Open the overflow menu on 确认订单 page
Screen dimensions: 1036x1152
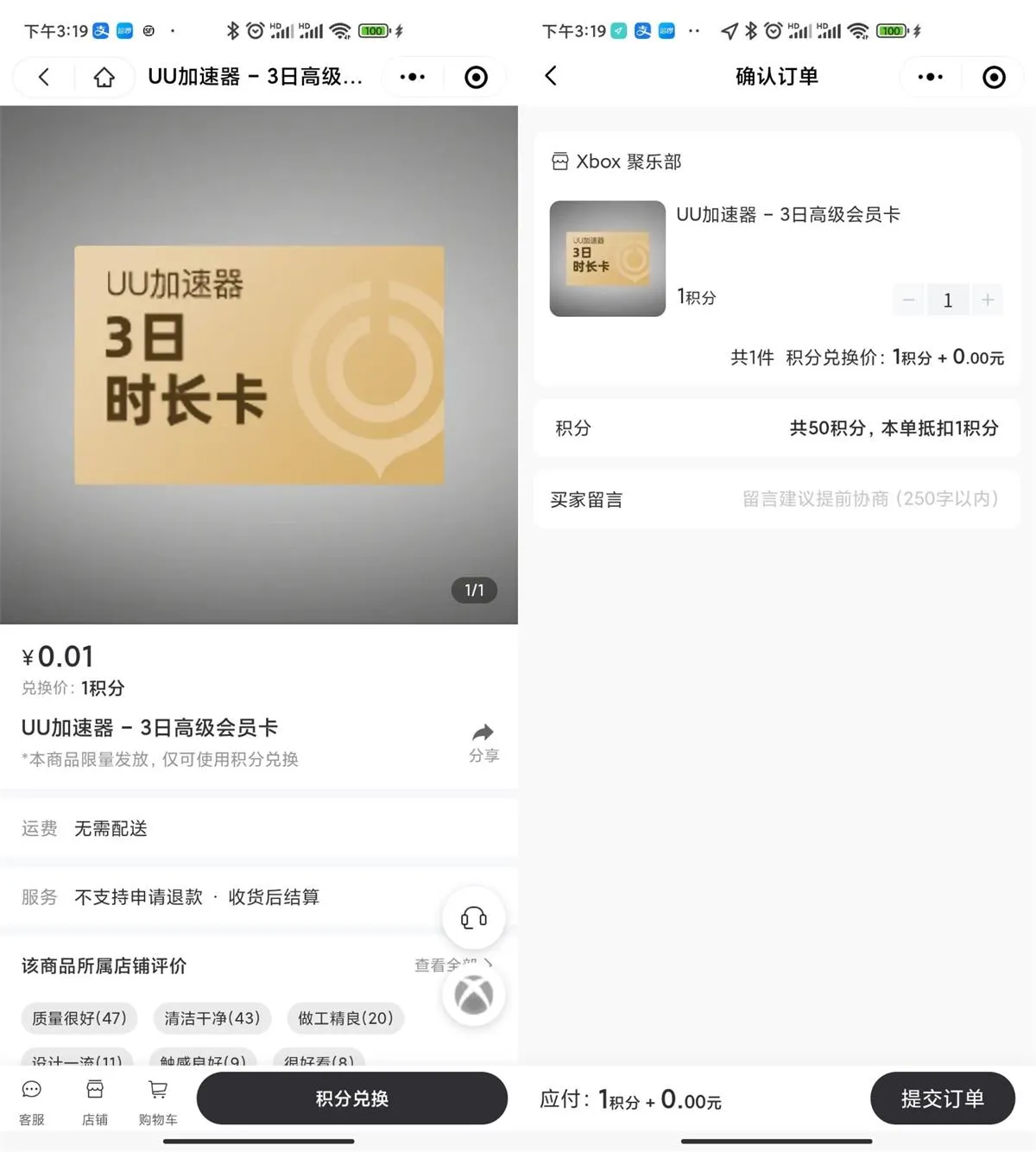(930, 77)
